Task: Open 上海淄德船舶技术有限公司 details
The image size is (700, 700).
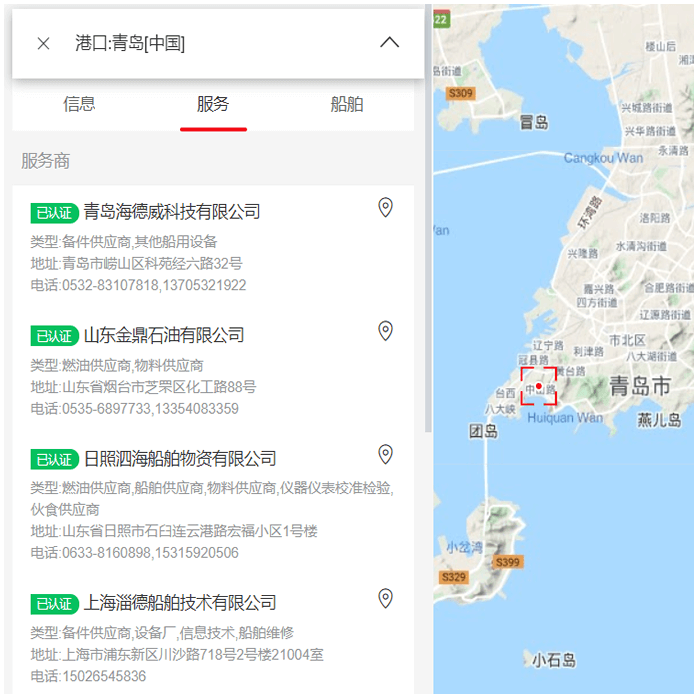Action: coord(179,603)
